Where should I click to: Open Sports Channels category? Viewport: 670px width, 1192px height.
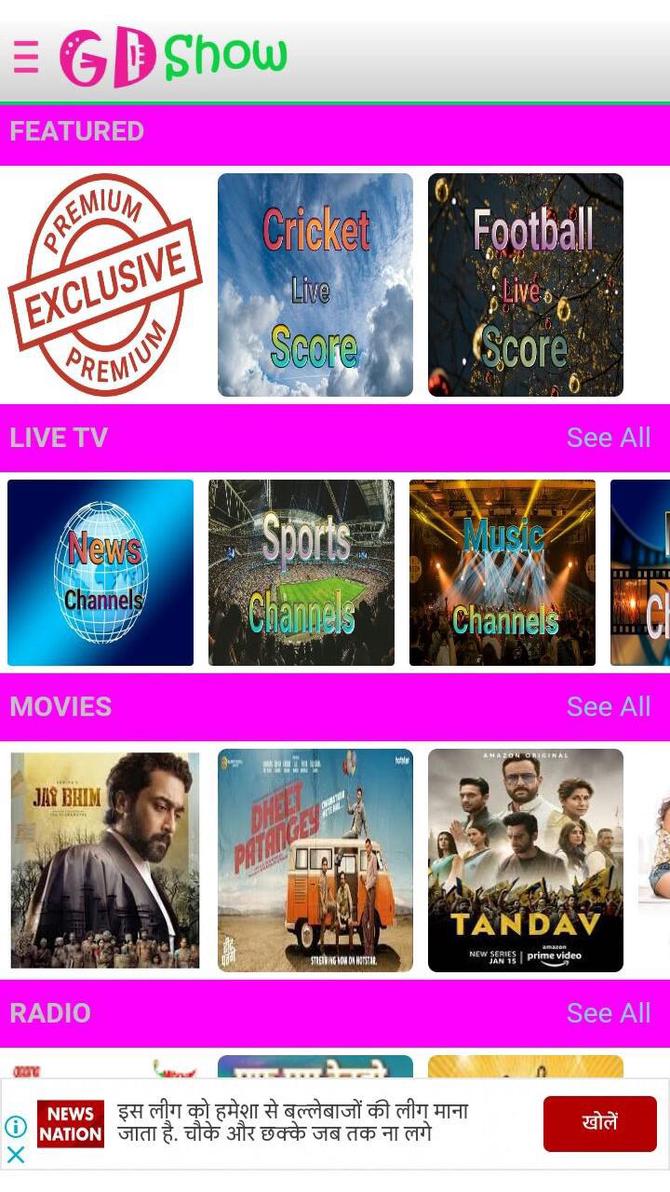click(301, 572)
